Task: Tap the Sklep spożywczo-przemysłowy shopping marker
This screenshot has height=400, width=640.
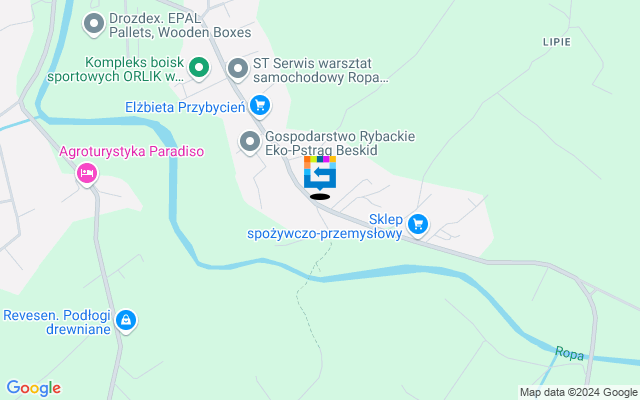Action: coord(418,226)
